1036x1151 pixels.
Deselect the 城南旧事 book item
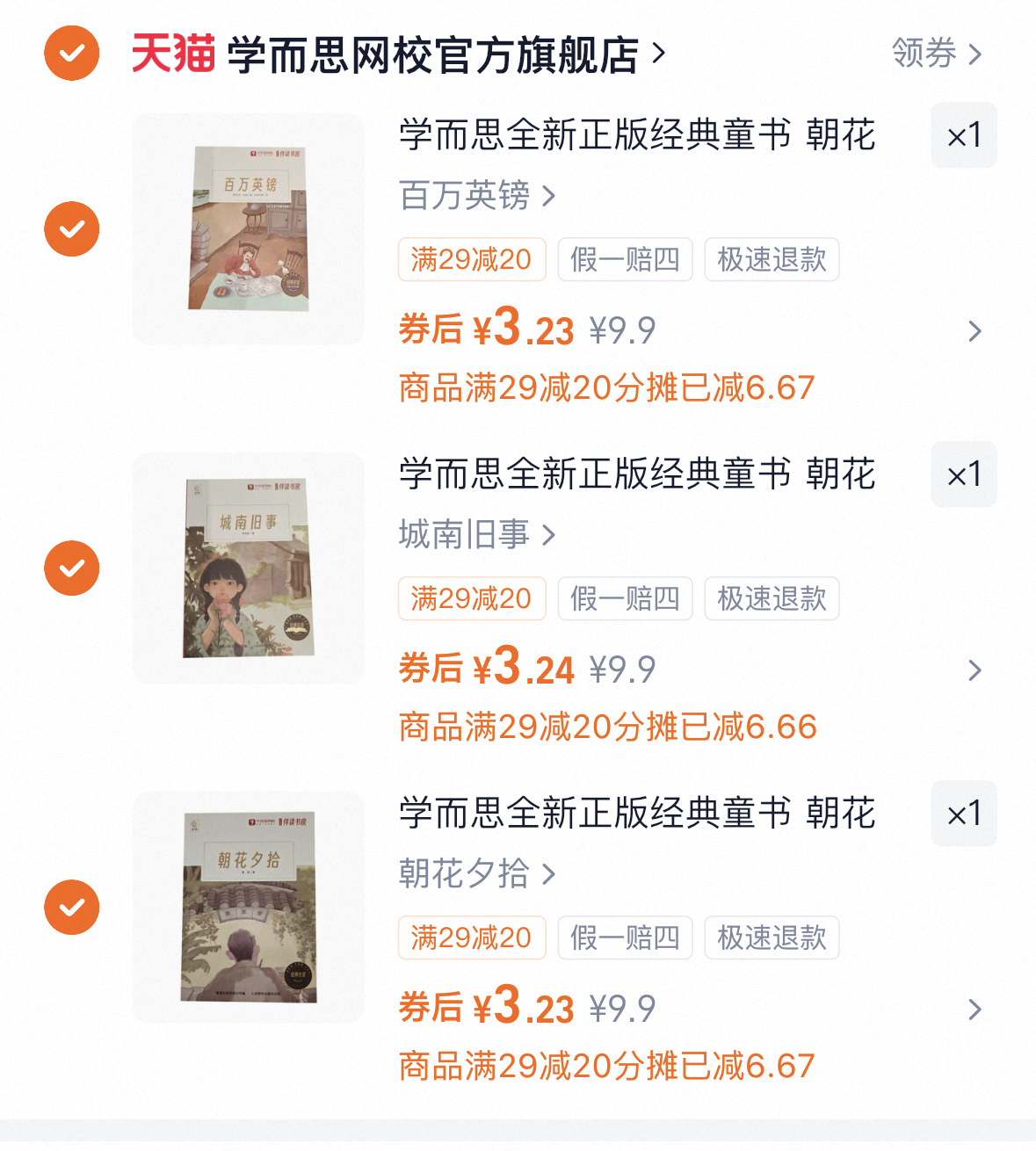72,568
